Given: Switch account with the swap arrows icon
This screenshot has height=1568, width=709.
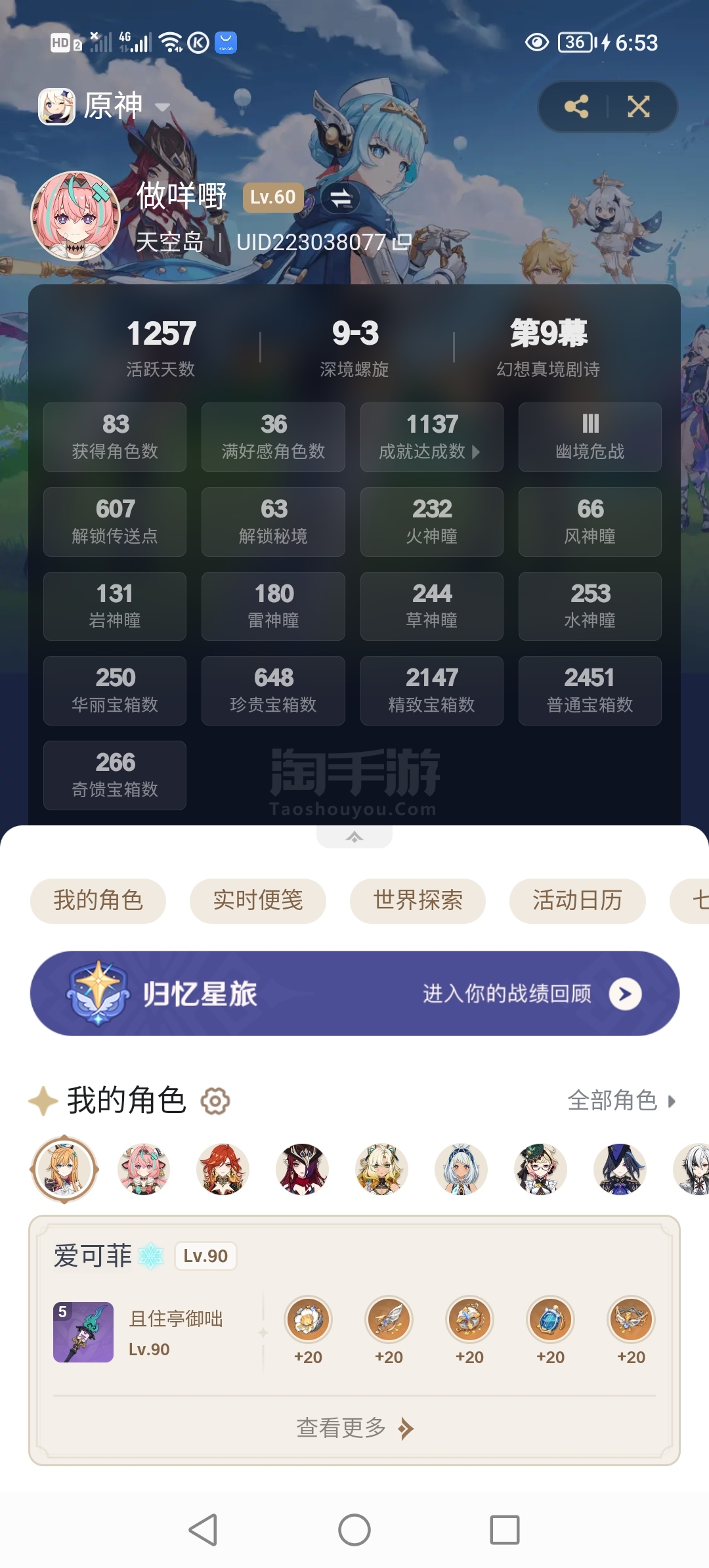Looking at the screenshot, I should 340,198.
